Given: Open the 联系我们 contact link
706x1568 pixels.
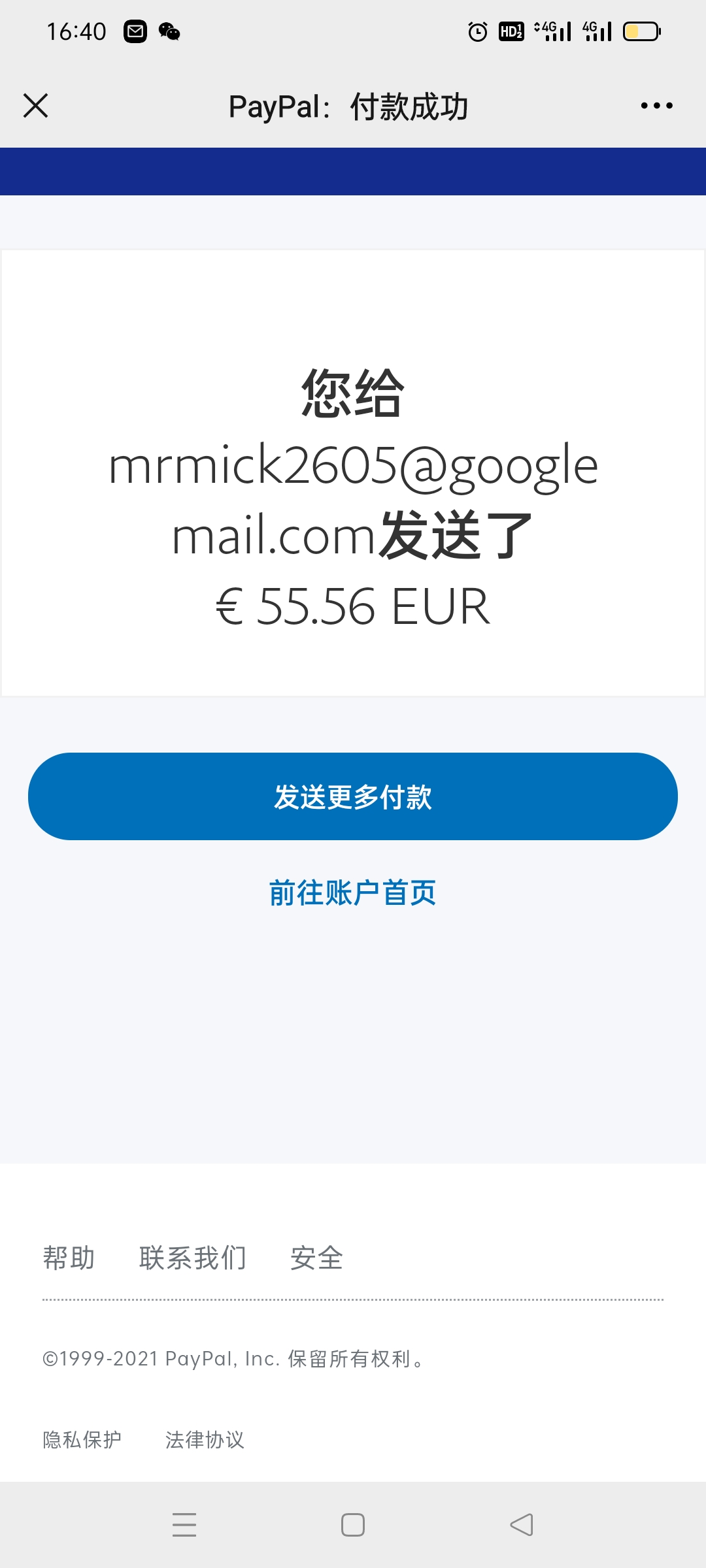Looking at the screenshot, I should (193, 1258).
